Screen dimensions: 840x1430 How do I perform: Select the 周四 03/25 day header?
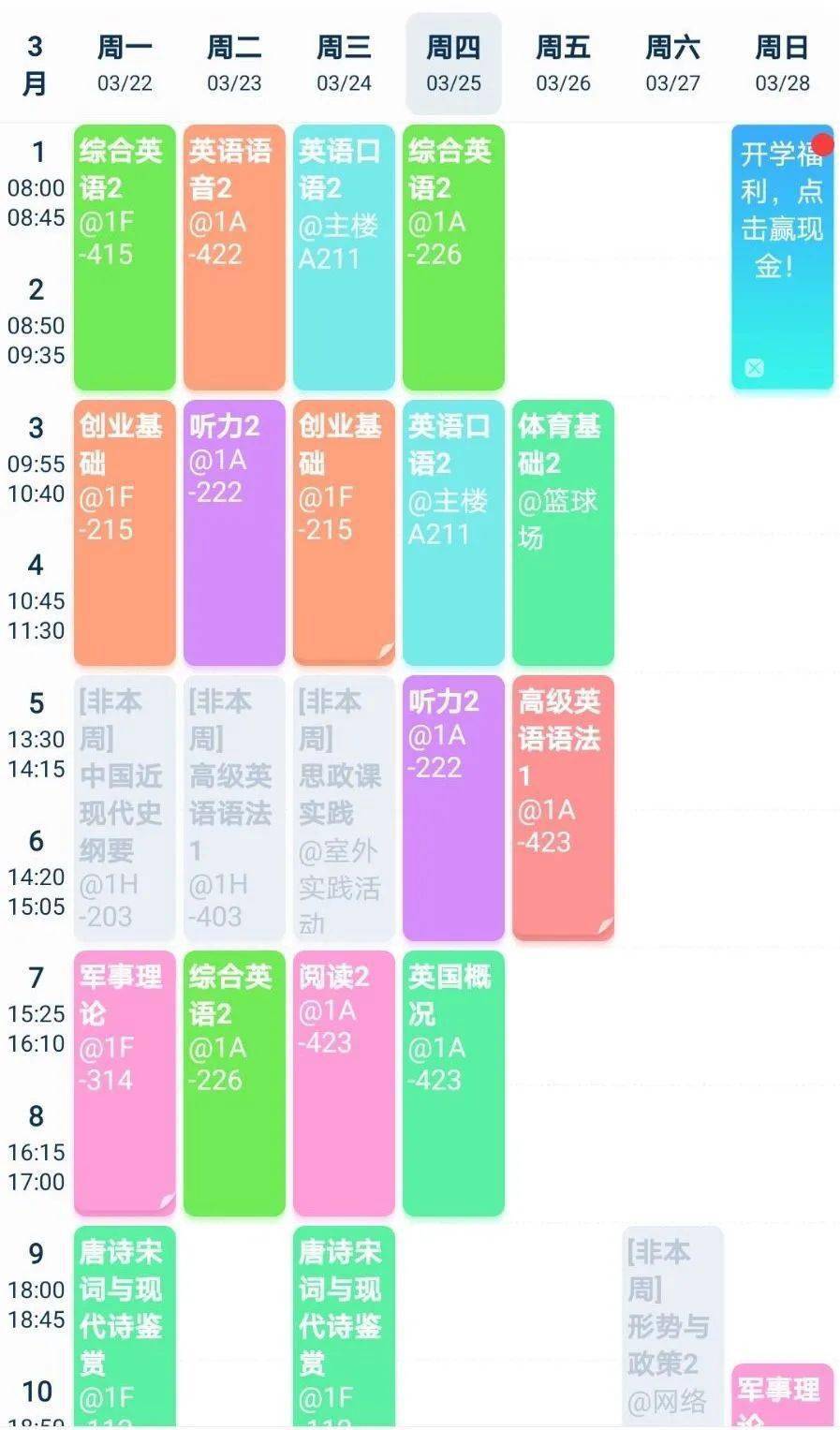pos(453,64)
